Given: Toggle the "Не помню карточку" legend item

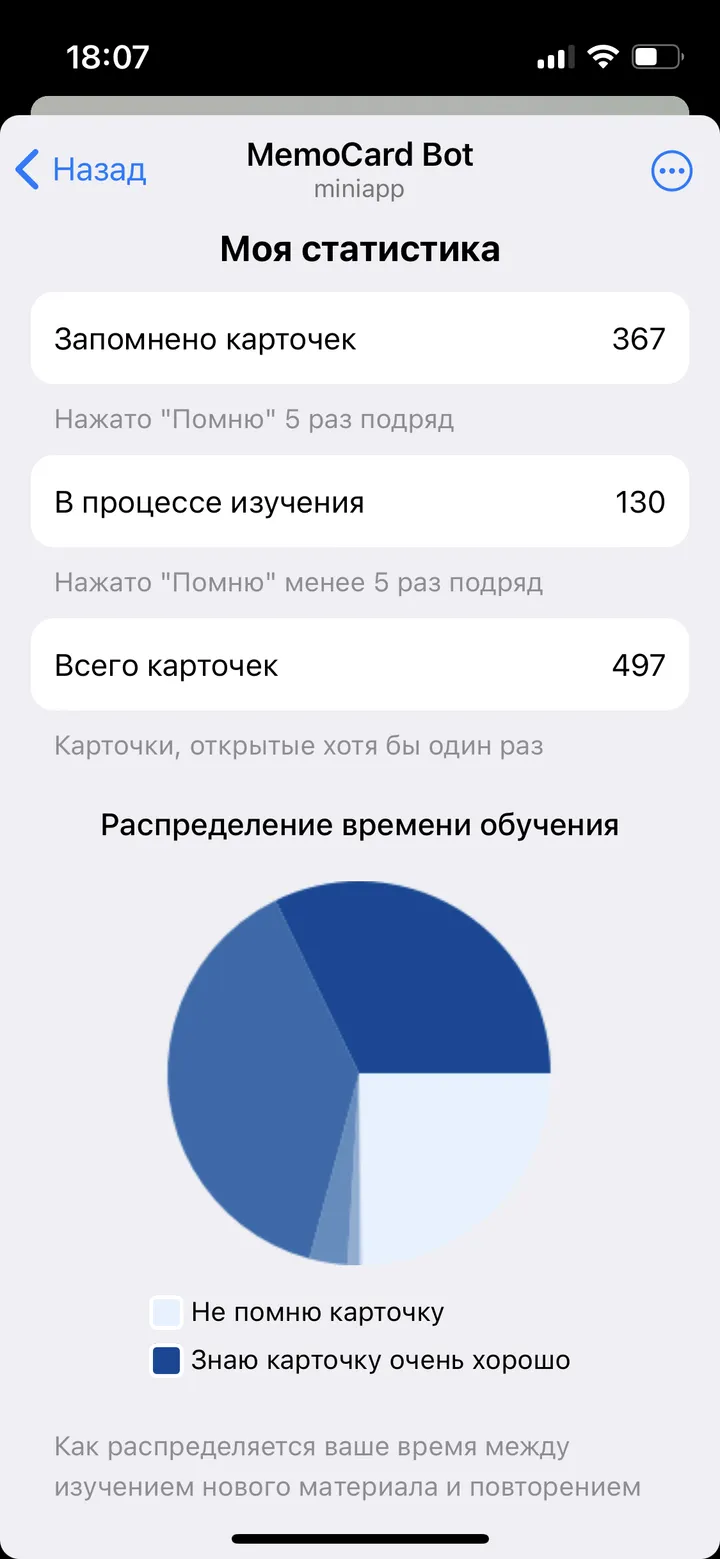Looking at the screenshot, I should 297,1312.
